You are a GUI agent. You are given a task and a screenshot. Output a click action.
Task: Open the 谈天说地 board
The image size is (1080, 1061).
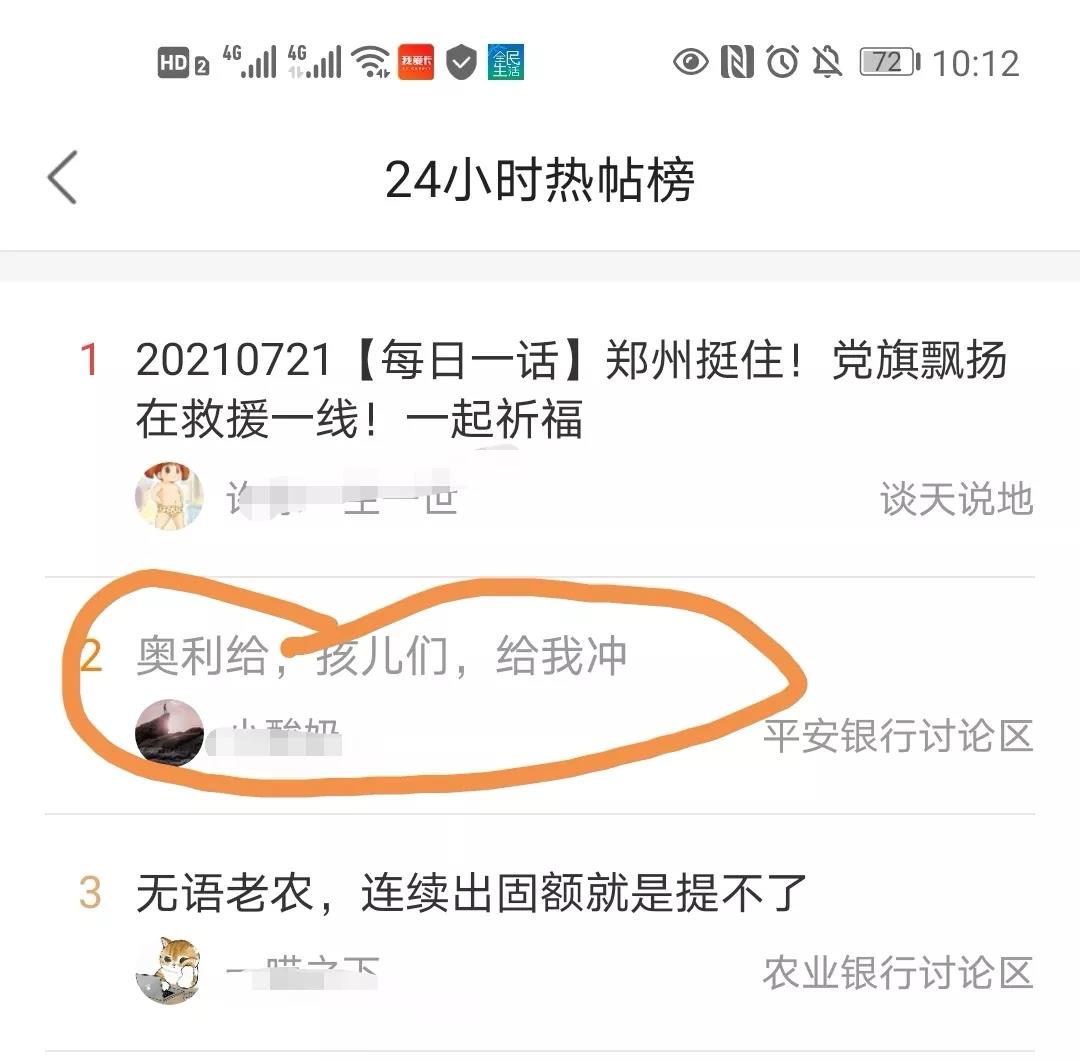pyautogui.click(x=956, y=499)
